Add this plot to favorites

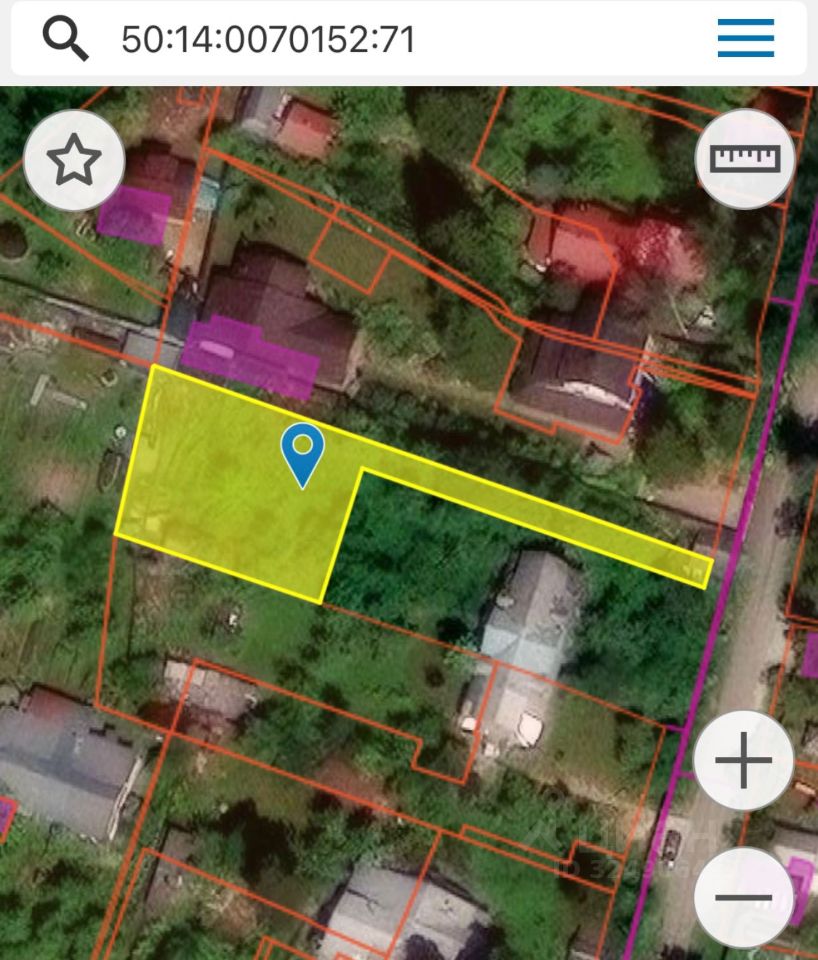pyautogui.click(x=74, y=160)
